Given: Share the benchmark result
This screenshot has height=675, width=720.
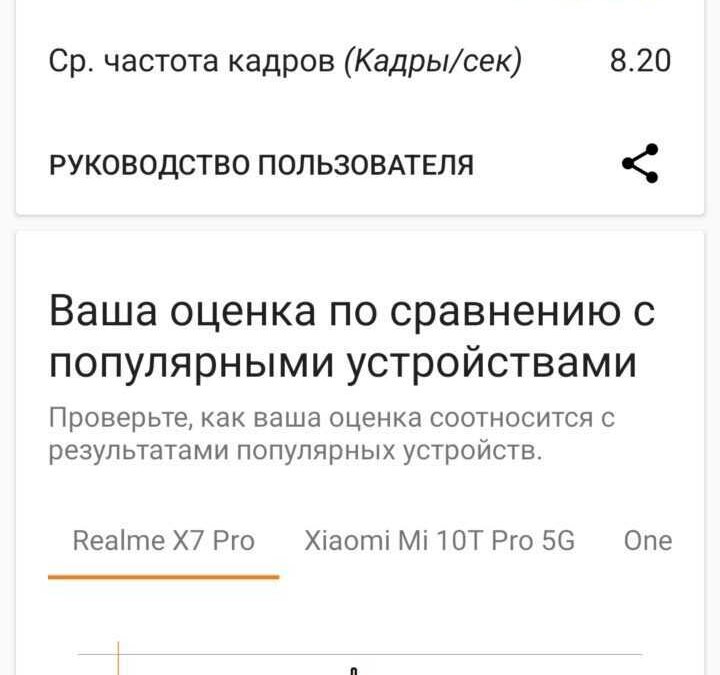Looking at the screenshot, I should coord(640,164).
